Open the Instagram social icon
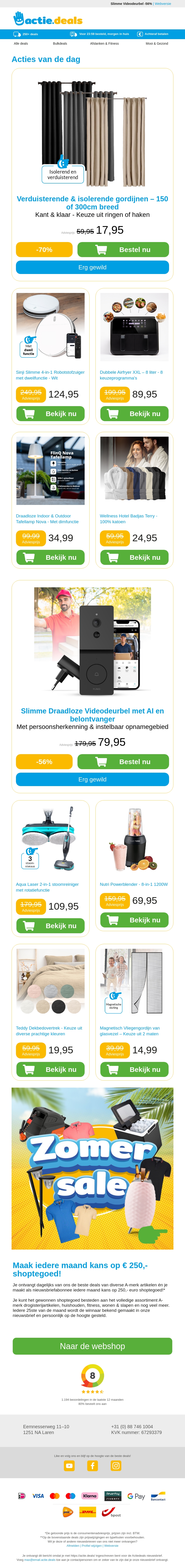 116,1466
